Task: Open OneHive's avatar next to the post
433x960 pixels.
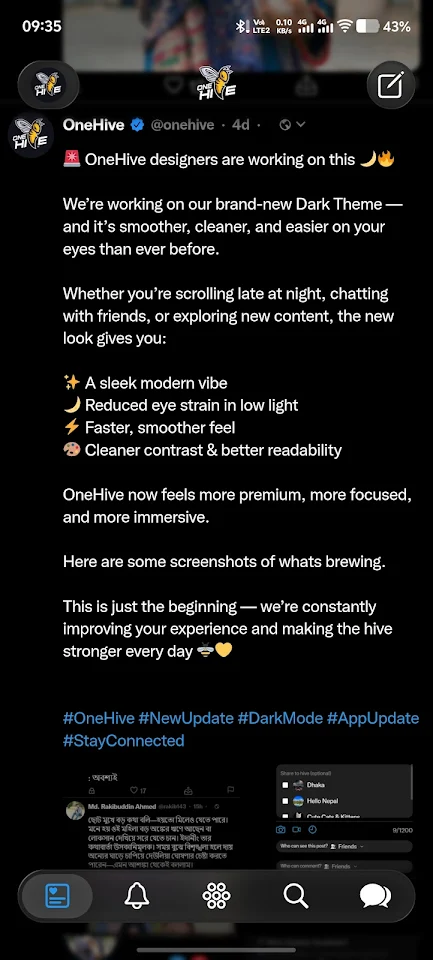Action: pyautogui.click(x=31, y=135)
